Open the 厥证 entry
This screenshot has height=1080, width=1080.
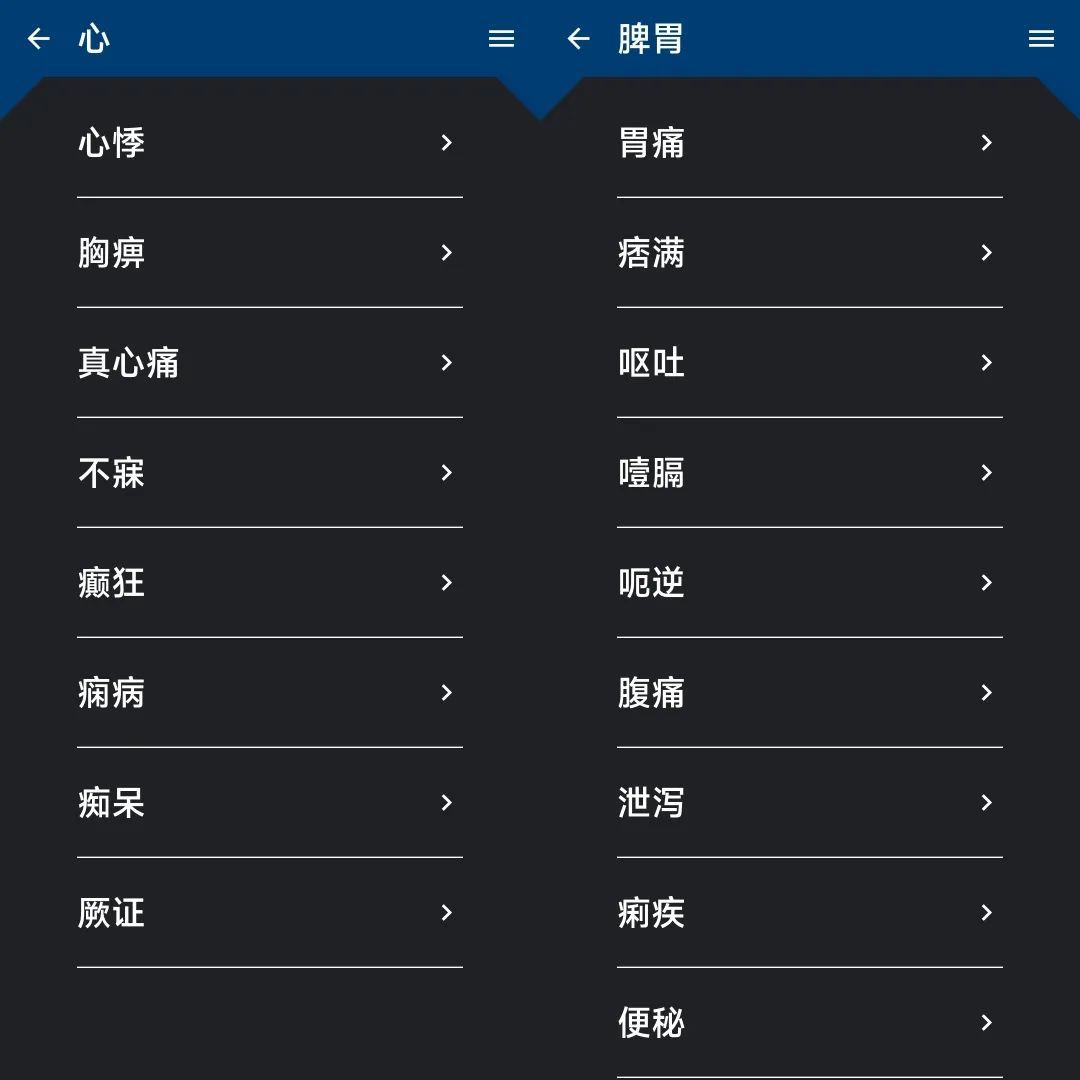point(269,913)
